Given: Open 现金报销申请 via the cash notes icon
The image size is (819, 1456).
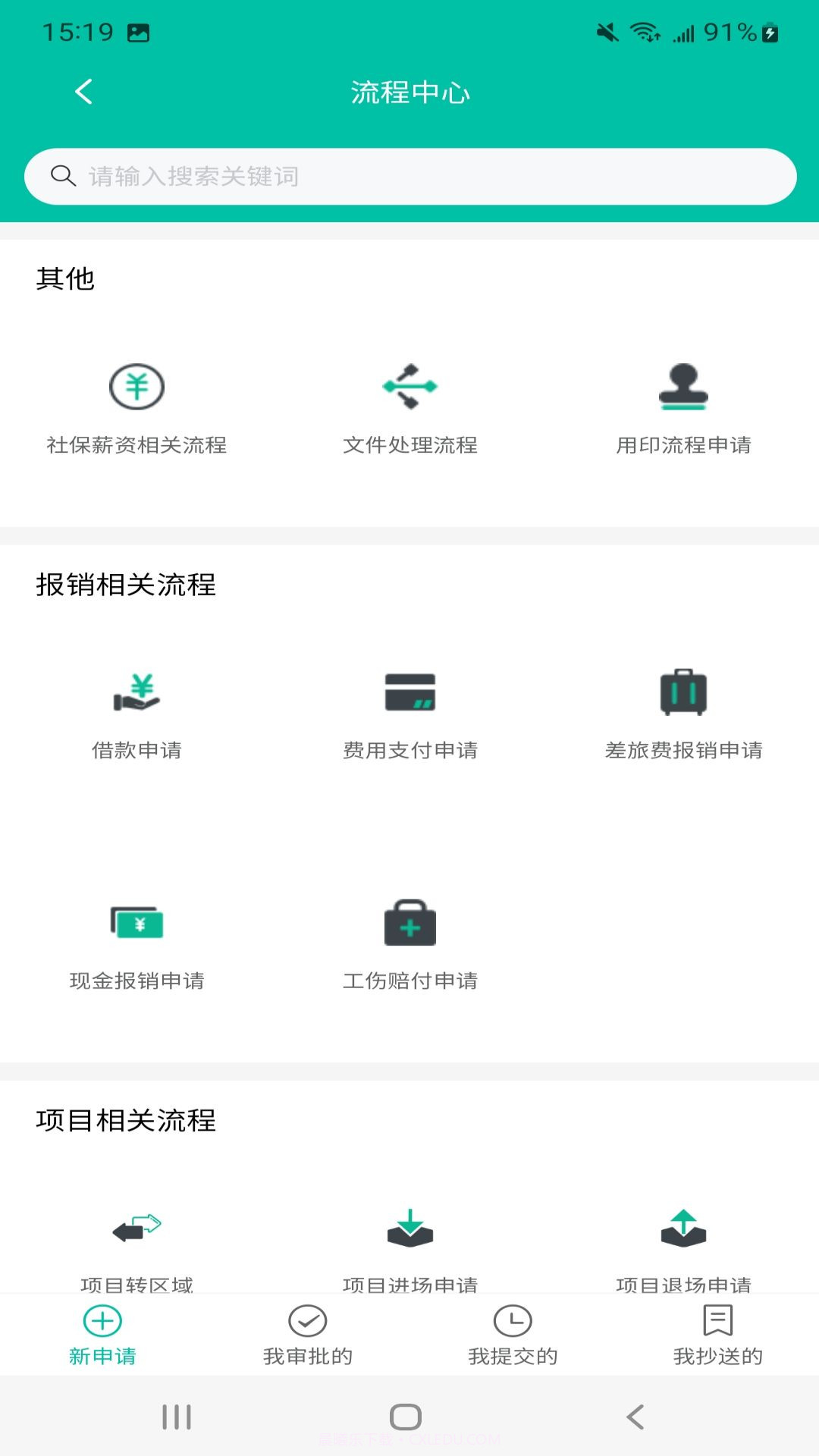Looking at the screenshot, I should [138, 921].
